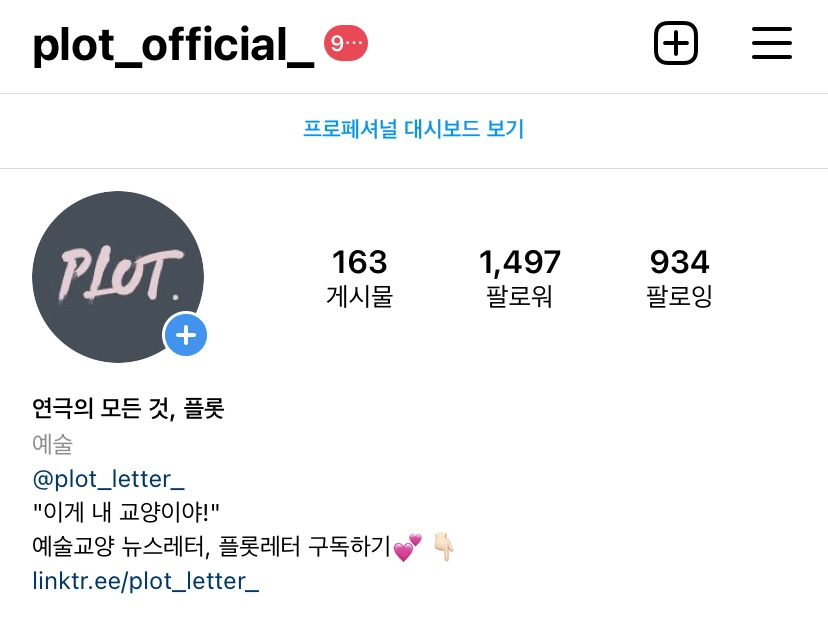Open the 163 posts (게시물) count
The height and width of the screenshot is (620, 828).
coord(359,277)
